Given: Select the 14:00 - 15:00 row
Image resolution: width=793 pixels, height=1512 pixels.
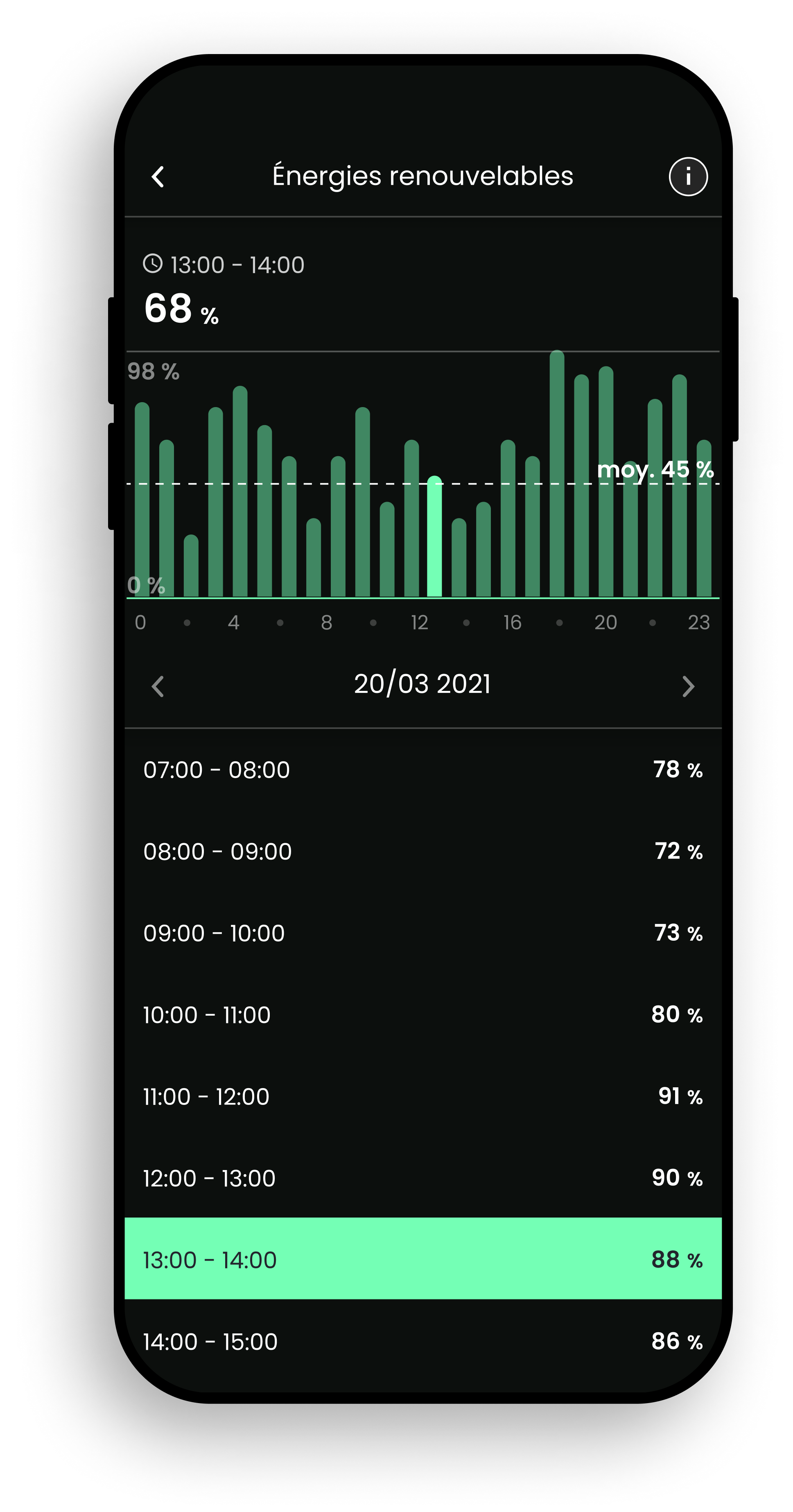Looking at the screenshot, I should [x=422, y=1341].
